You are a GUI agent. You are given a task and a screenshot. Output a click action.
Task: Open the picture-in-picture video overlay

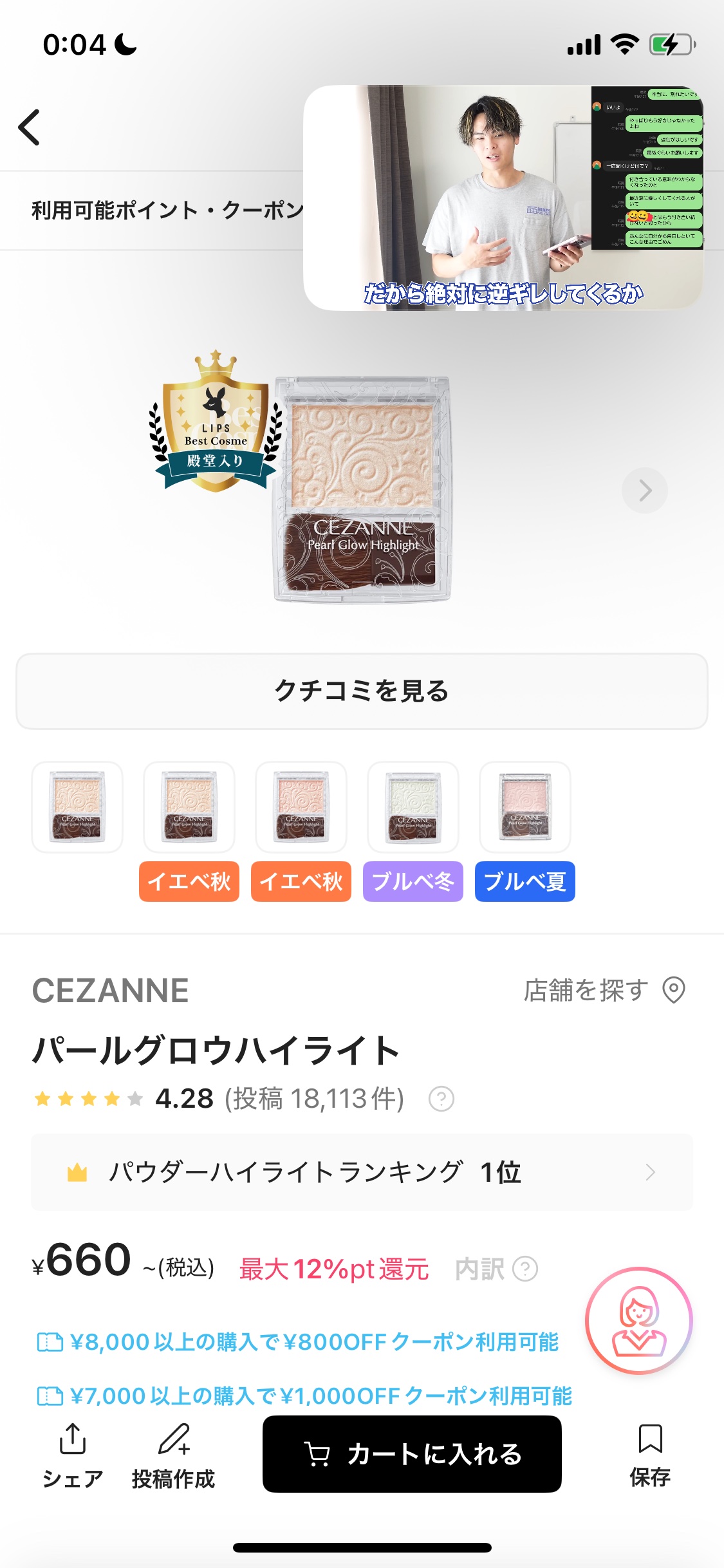coord(503,198)
